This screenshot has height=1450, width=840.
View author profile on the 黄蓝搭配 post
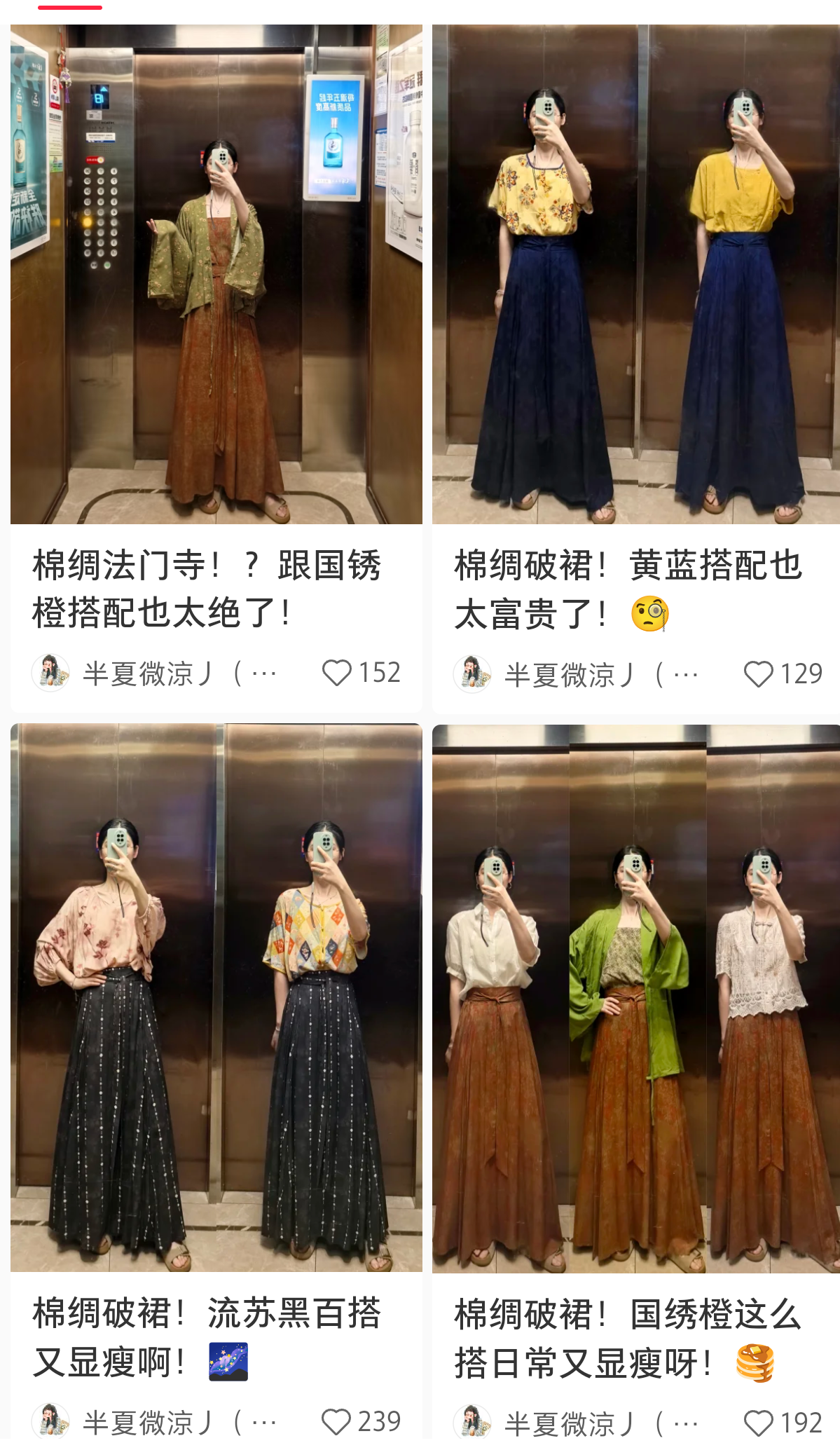[x=472, y=674]
